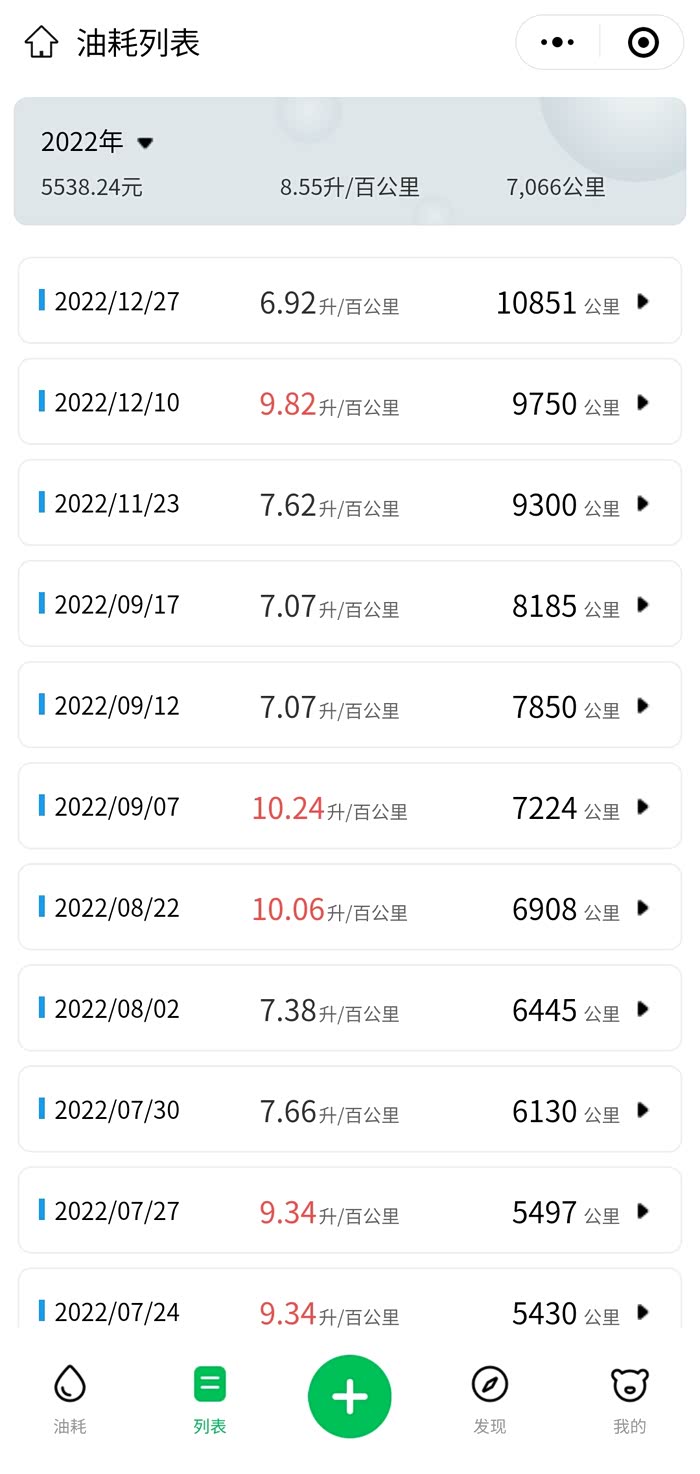700x1474 pixels.
Task: View the 2022/11/23 record details
Action: [349, 503]
